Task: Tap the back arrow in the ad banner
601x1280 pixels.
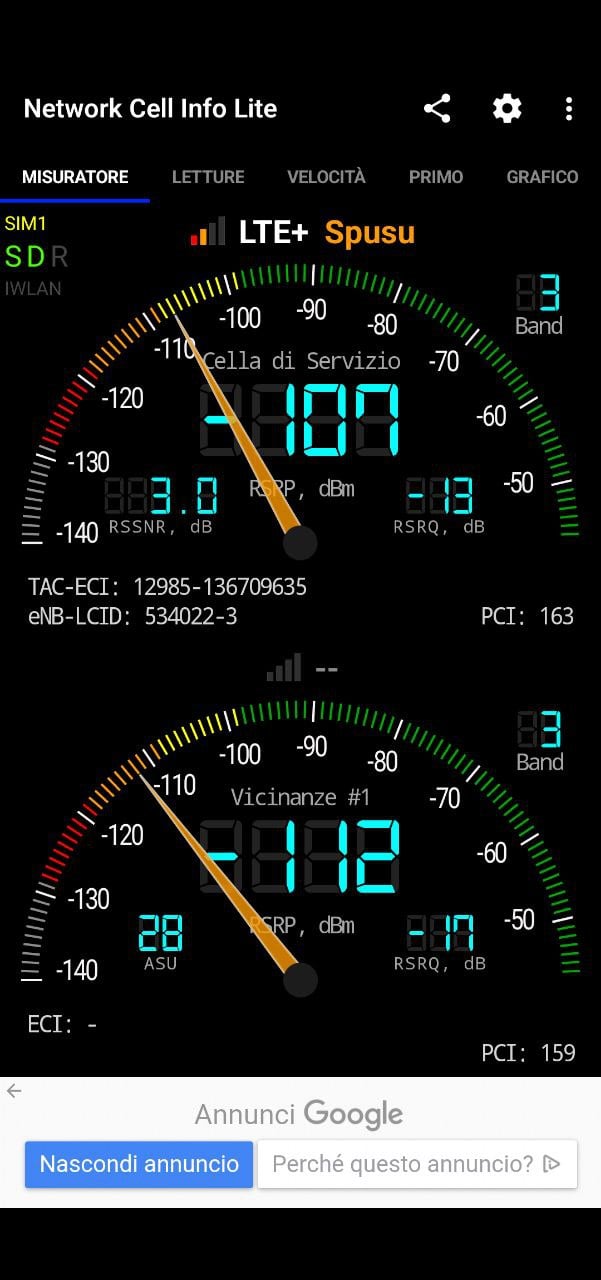Action: 14,1091
